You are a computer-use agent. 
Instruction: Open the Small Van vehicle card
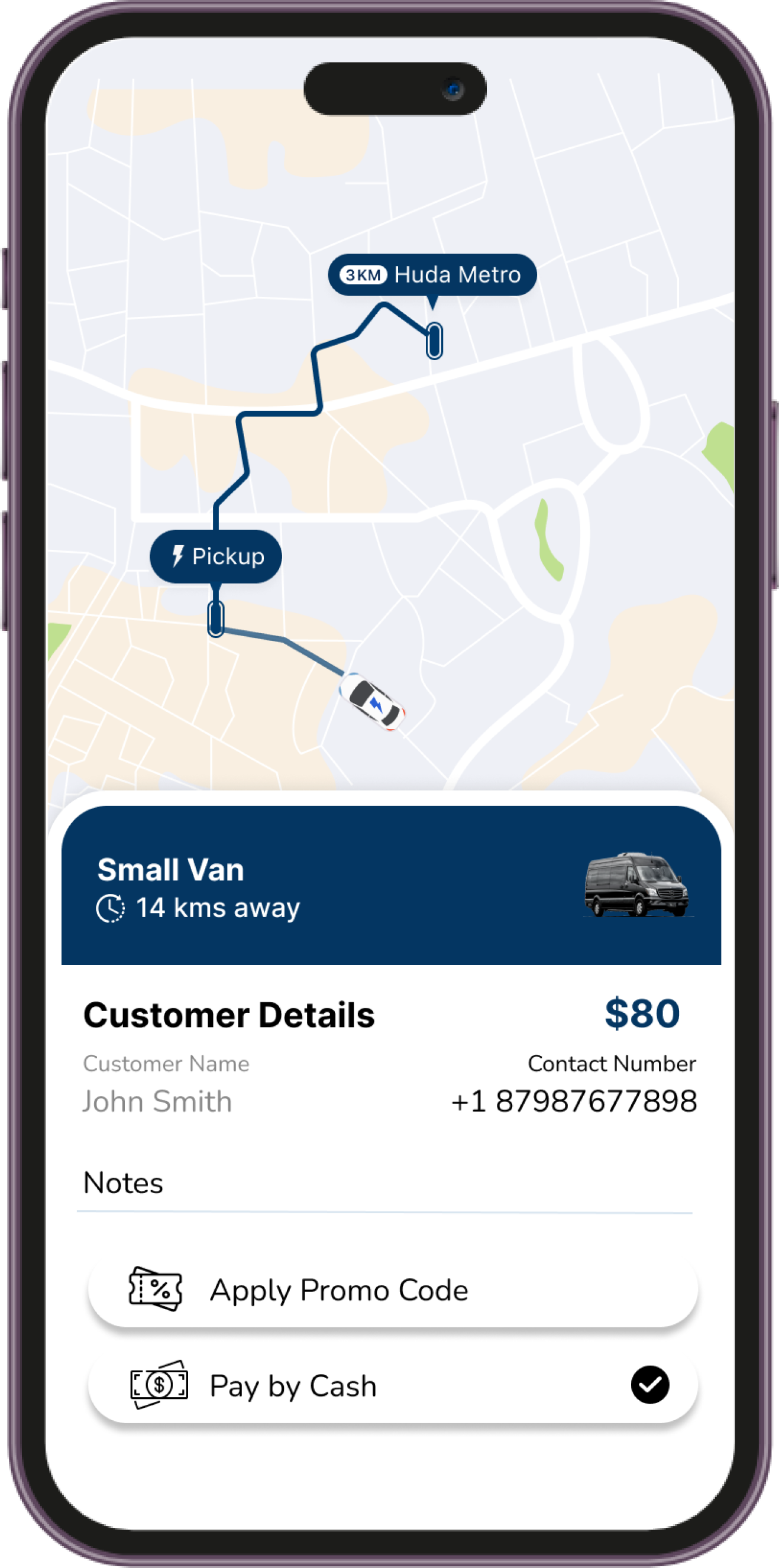coord(391,886)
